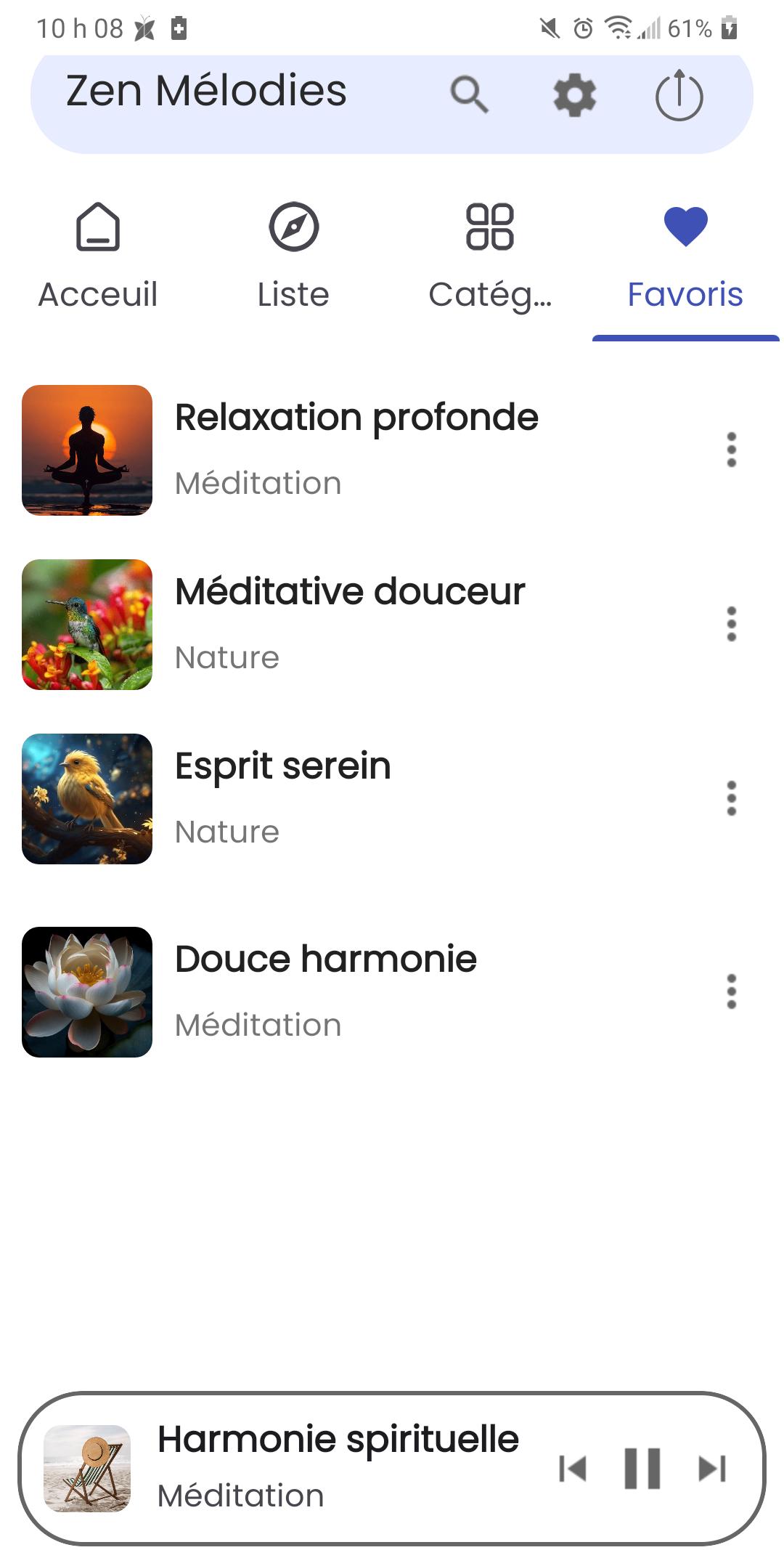
Task: Pause Harmonie spirituelle
Action: coord(642,1469)
